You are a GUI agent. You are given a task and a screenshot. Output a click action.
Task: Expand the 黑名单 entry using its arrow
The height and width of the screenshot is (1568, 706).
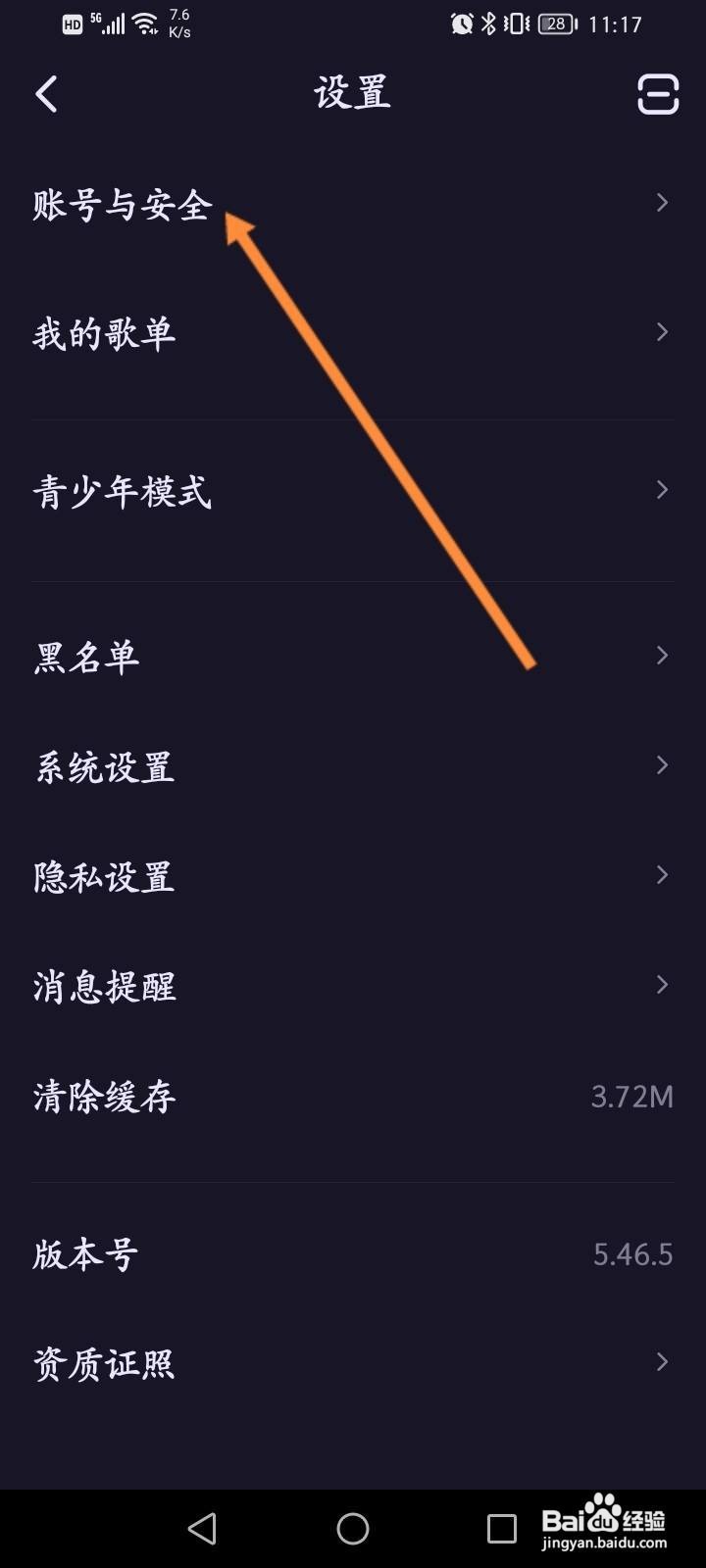tap(663, 656)
